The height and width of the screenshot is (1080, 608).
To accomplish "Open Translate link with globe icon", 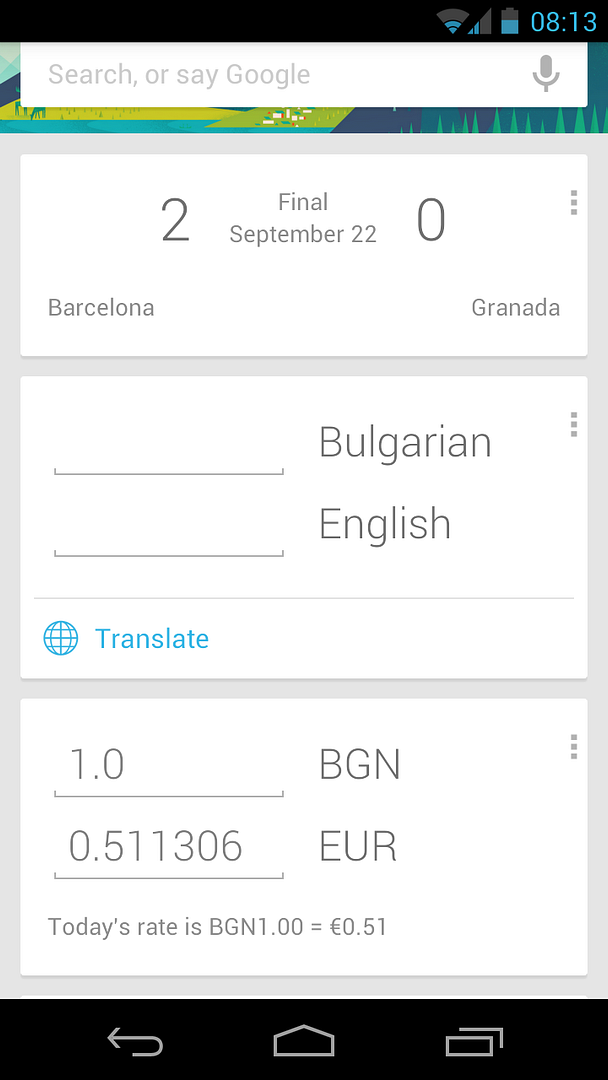I will pyautogui.click(x=126, y=638).
